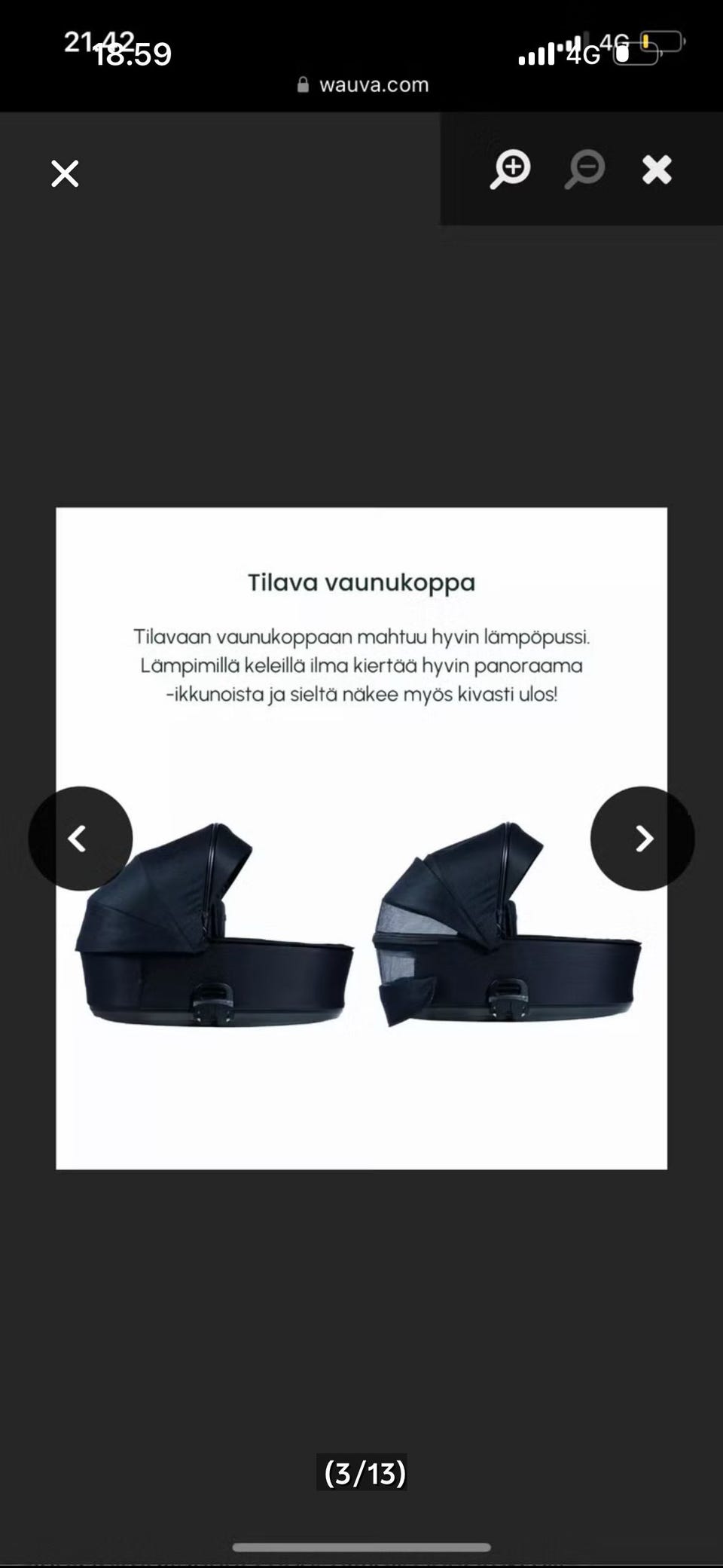Viewport: 723px width, 1568px height.
Task: Click the padlock icon beside wauva.com
Action: point(304,84)
